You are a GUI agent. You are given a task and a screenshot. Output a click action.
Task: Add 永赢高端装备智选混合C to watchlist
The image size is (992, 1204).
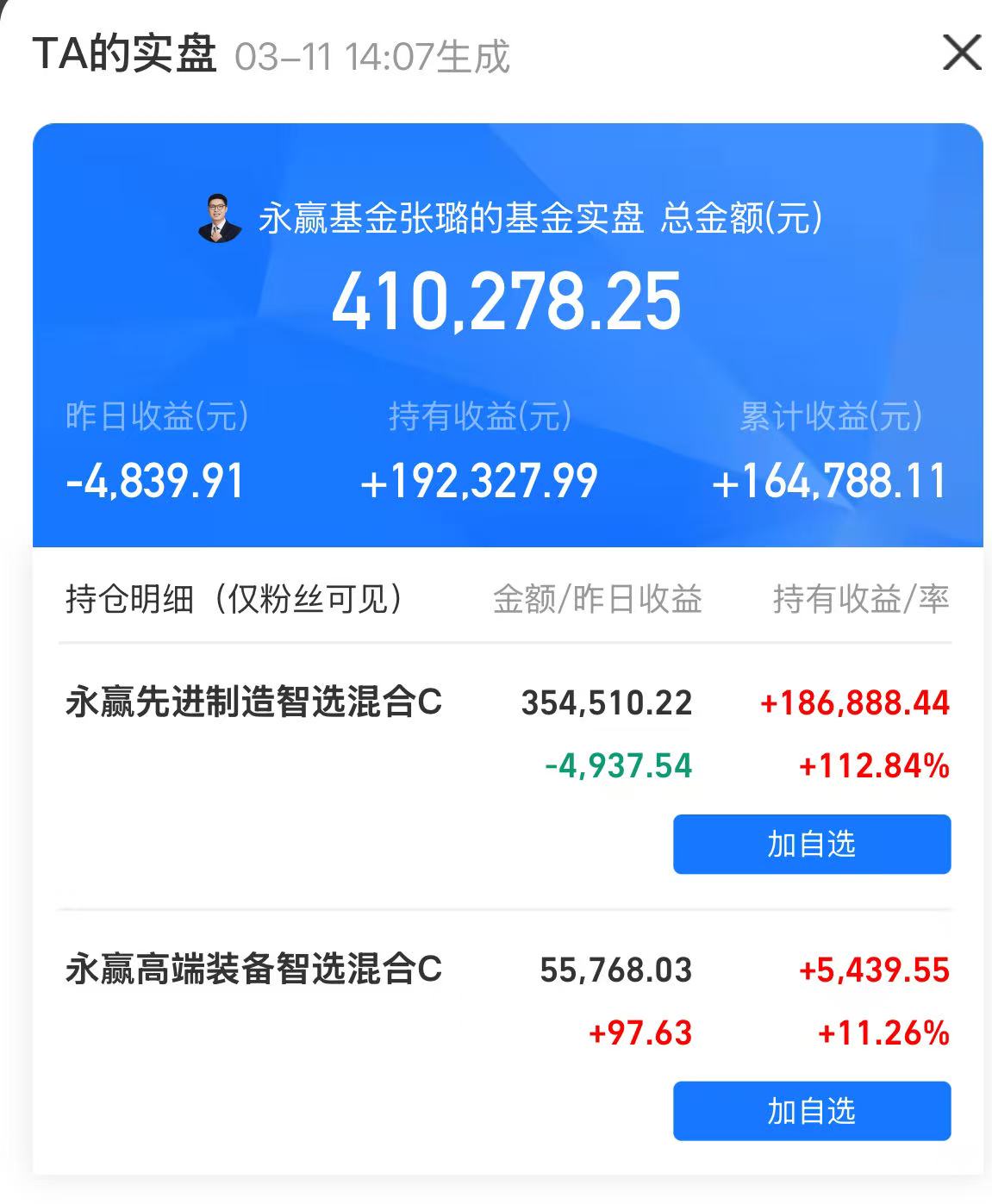[x=811, y=1111]
